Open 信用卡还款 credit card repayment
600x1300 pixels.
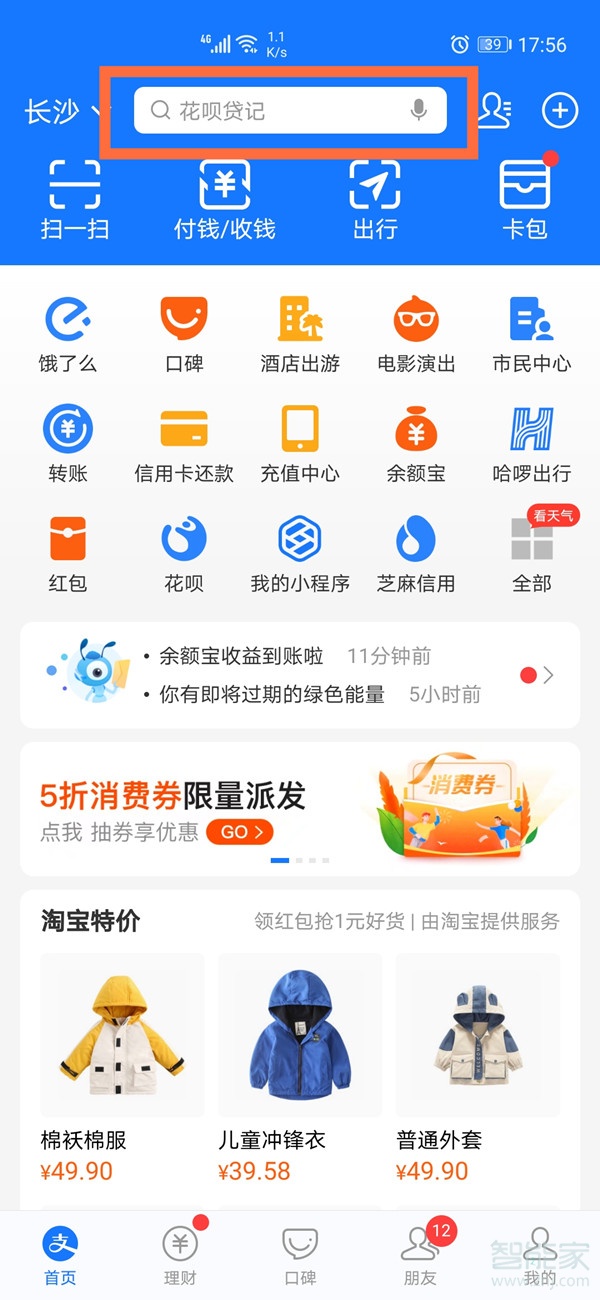click(184, 445)
